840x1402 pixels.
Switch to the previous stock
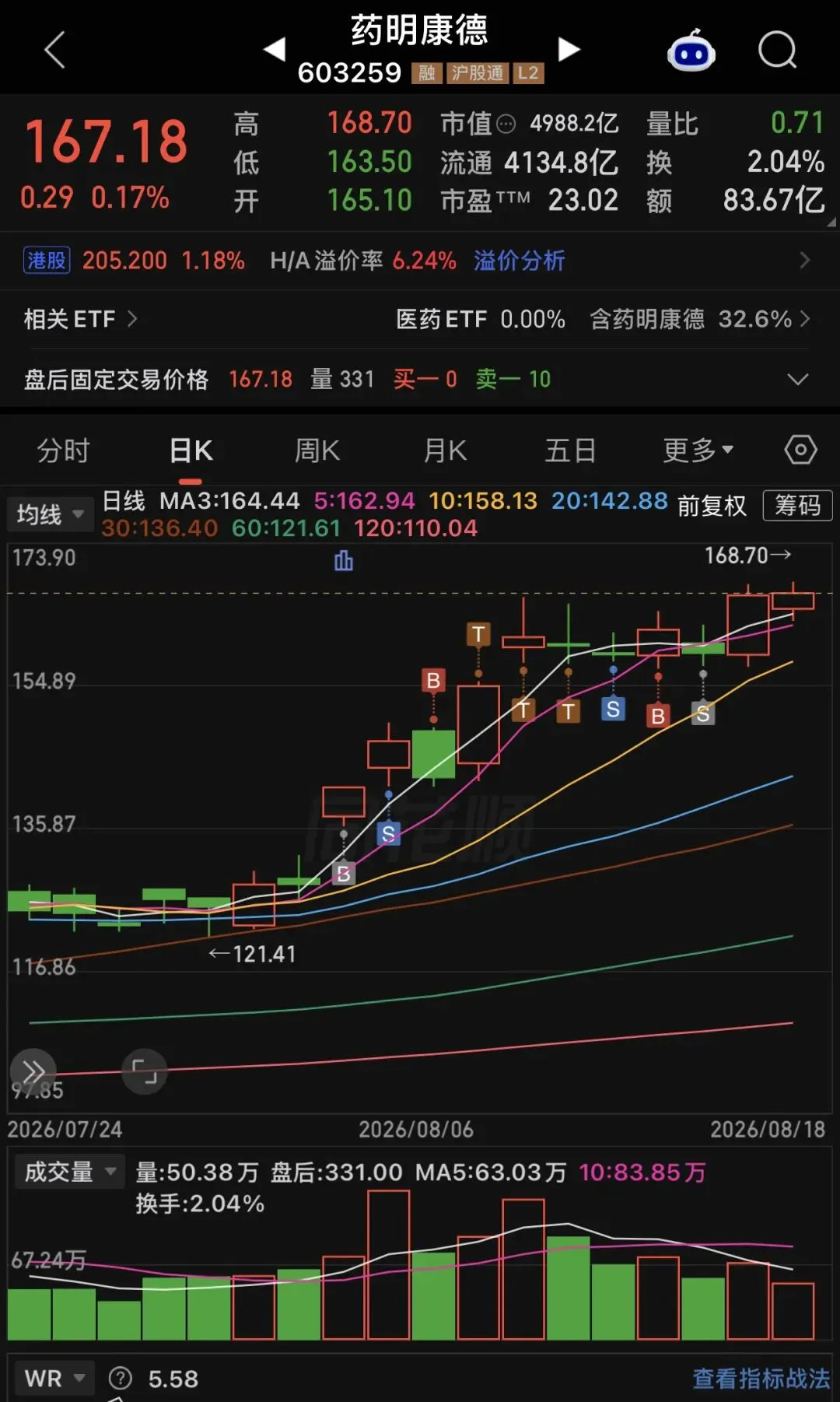point(275,50)
